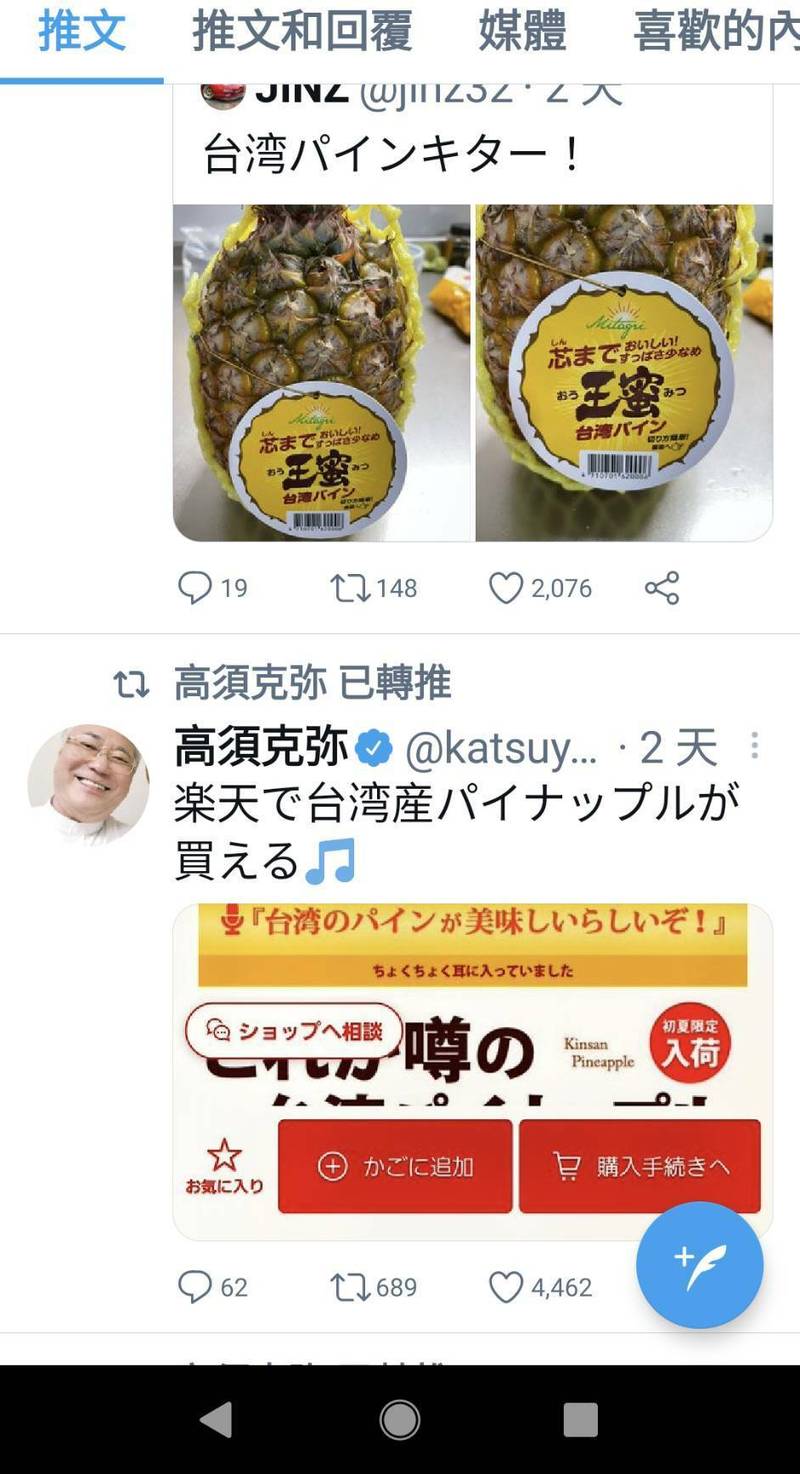The width and height of the screenshot is (800, 1474).
Task: Retweet 高須克弥's tweet with 689 retweets
Action: pyautogui.click(x=351, y=1287)
